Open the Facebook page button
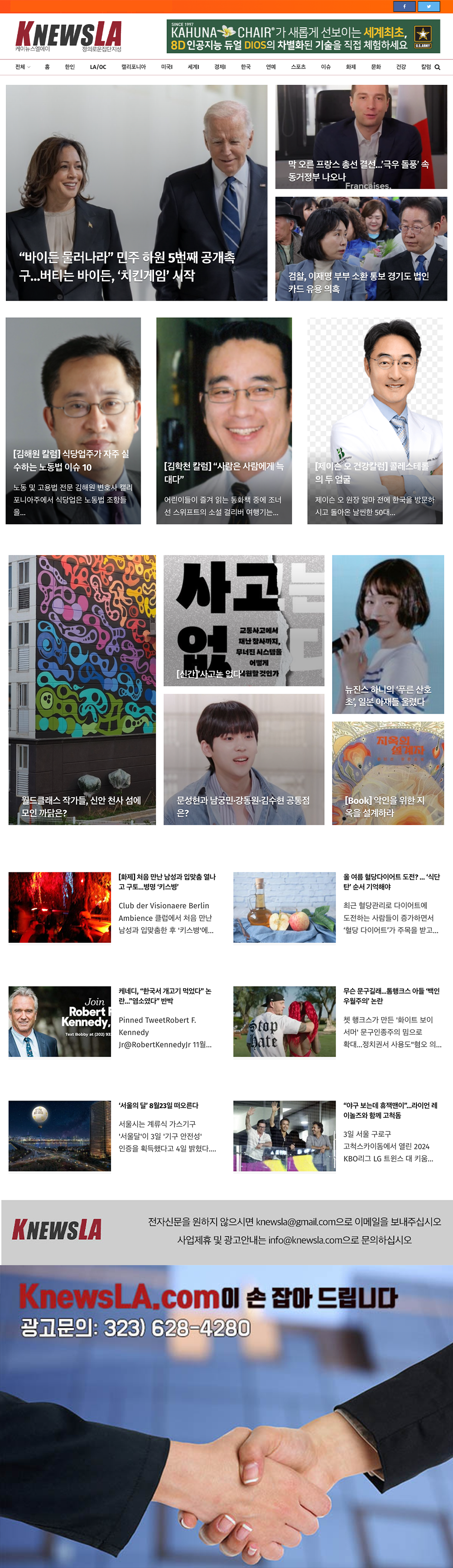 click(x=405, y=6)
